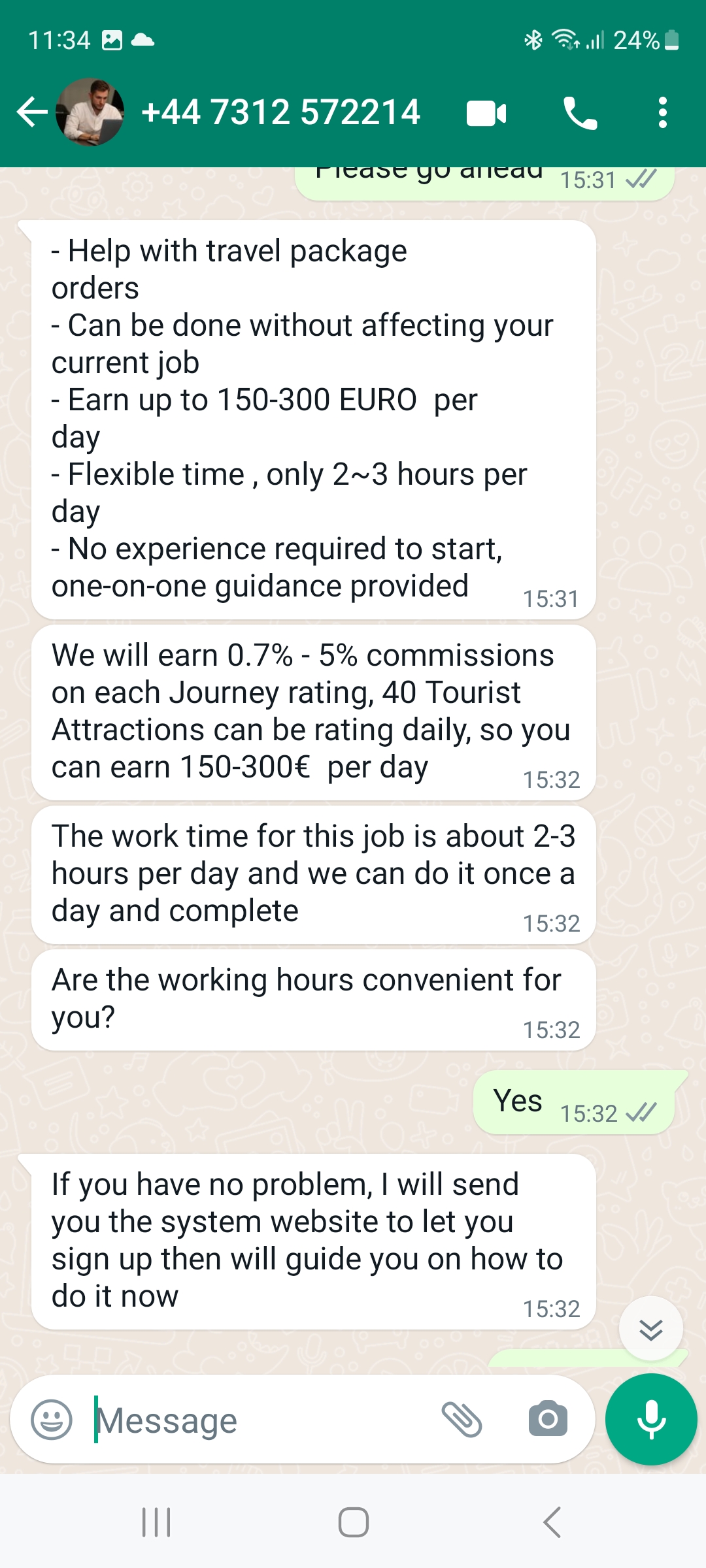Open the recent apps view
Image resolution: width=706 pixels, height=1568 pixels.
[x=156, y=1522]
